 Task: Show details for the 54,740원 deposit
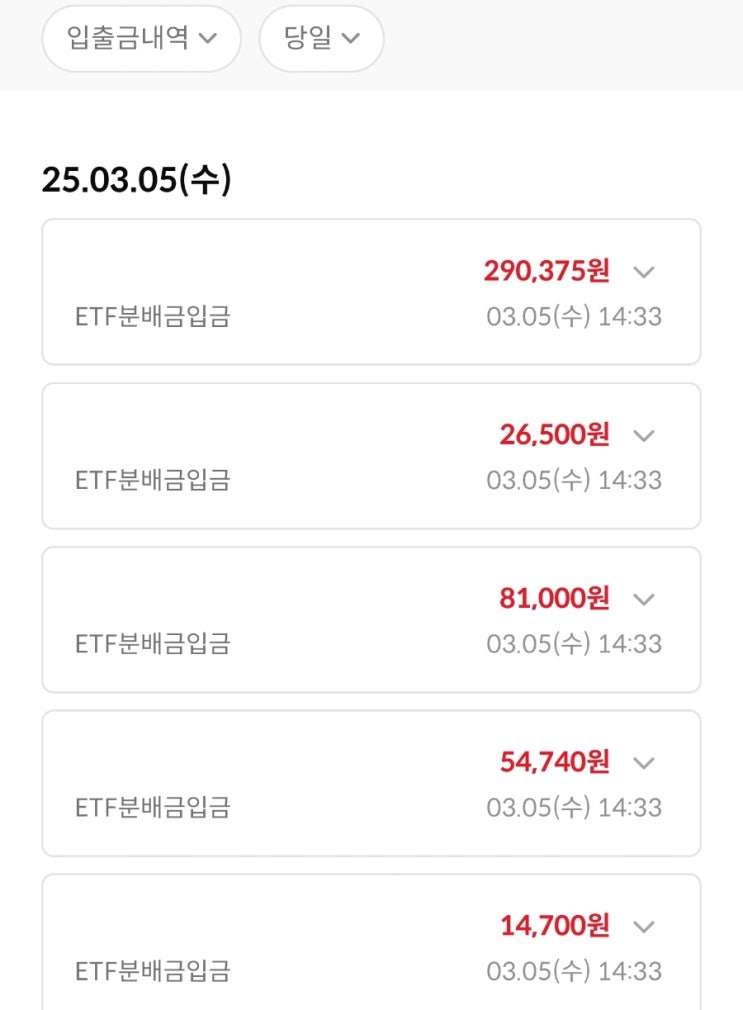click(644, 763)
